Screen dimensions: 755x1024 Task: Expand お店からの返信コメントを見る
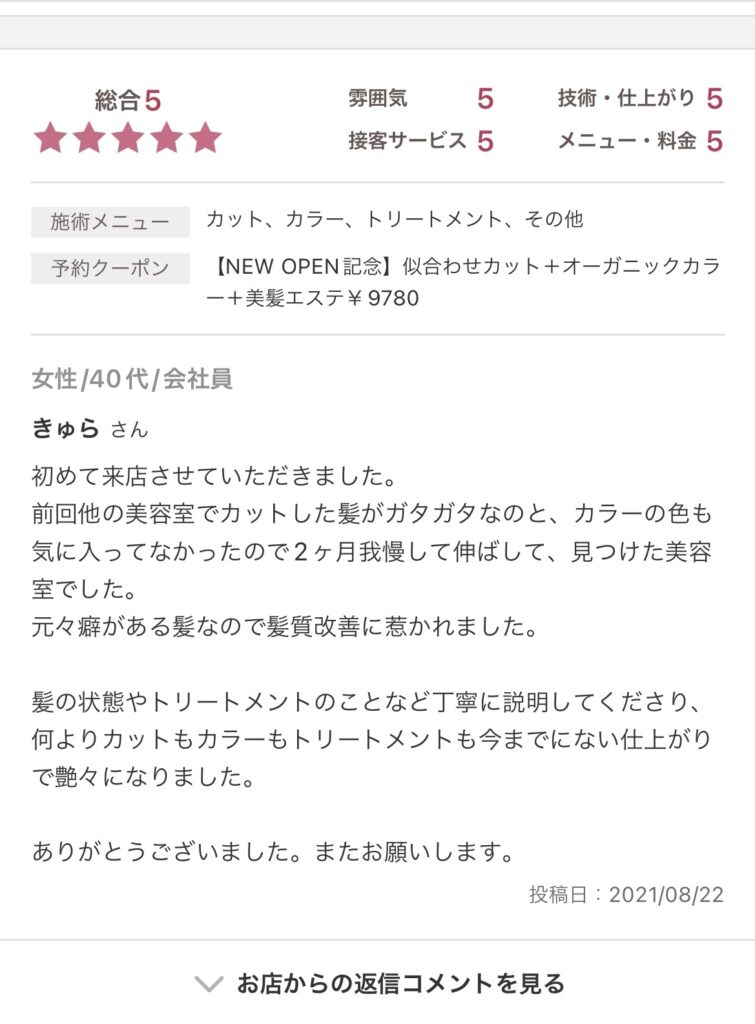[x=380, y=983]
